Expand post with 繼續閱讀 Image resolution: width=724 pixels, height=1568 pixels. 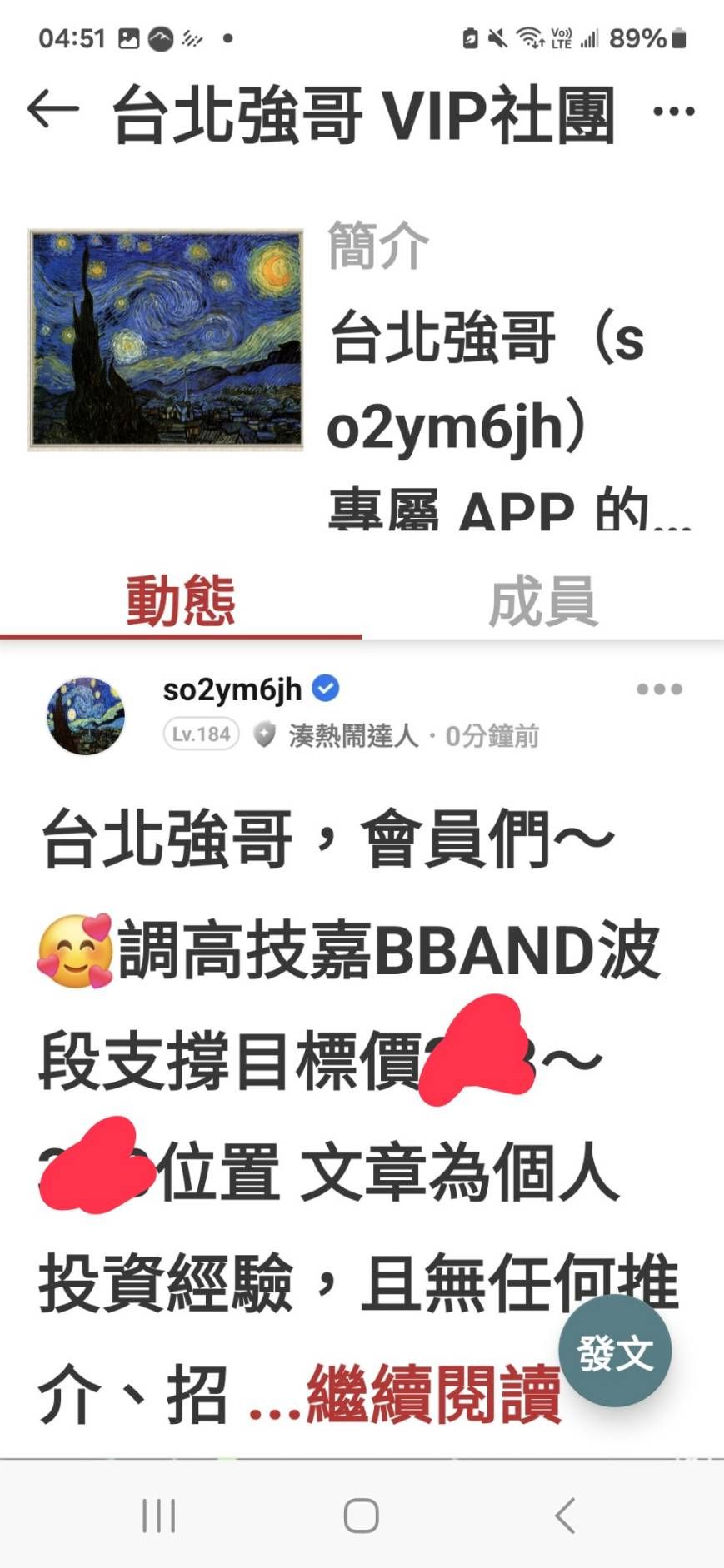(433, 1394)
